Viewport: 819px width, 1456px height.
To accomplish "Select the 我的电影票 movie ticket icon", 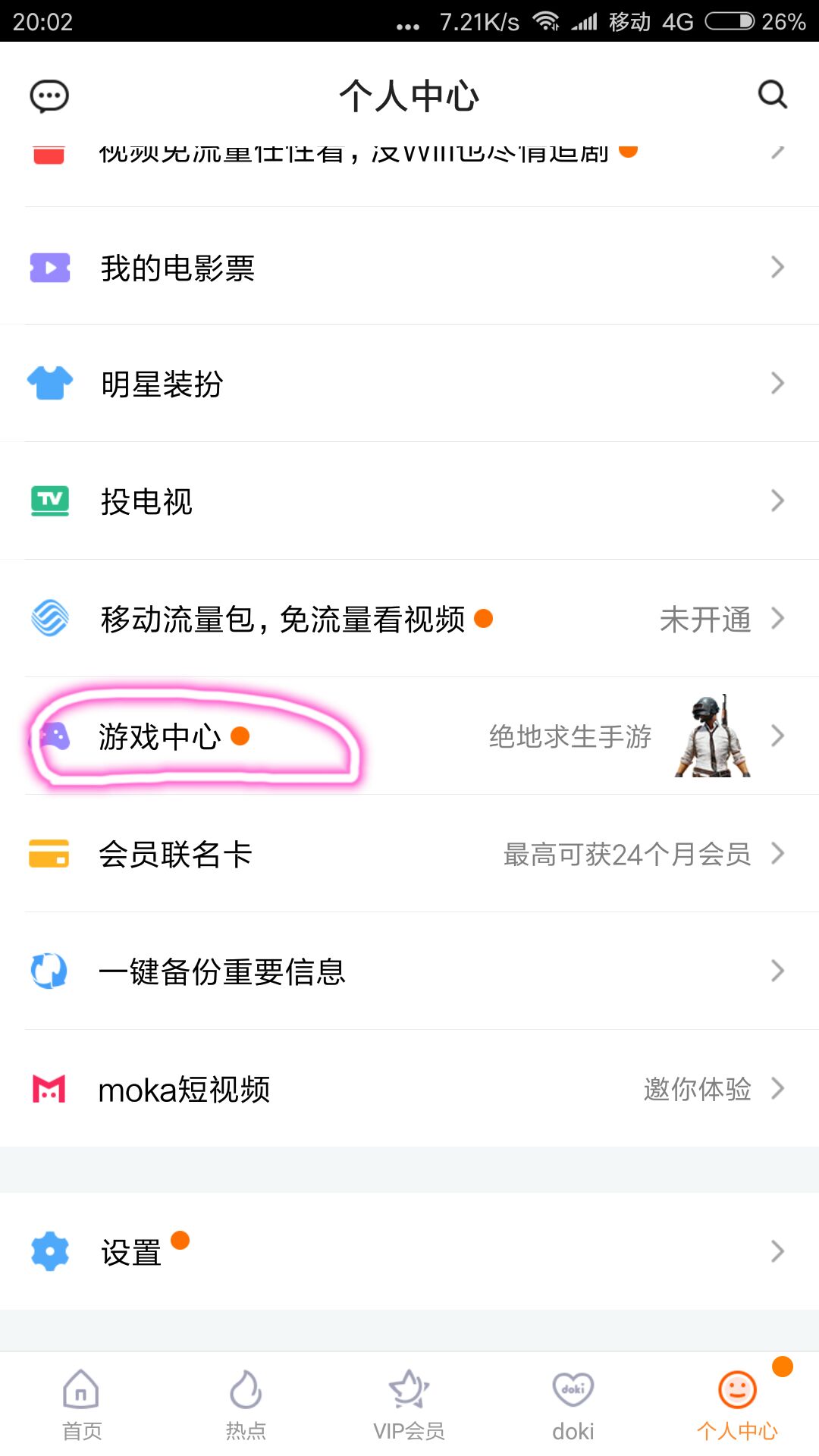I will 49,267.
